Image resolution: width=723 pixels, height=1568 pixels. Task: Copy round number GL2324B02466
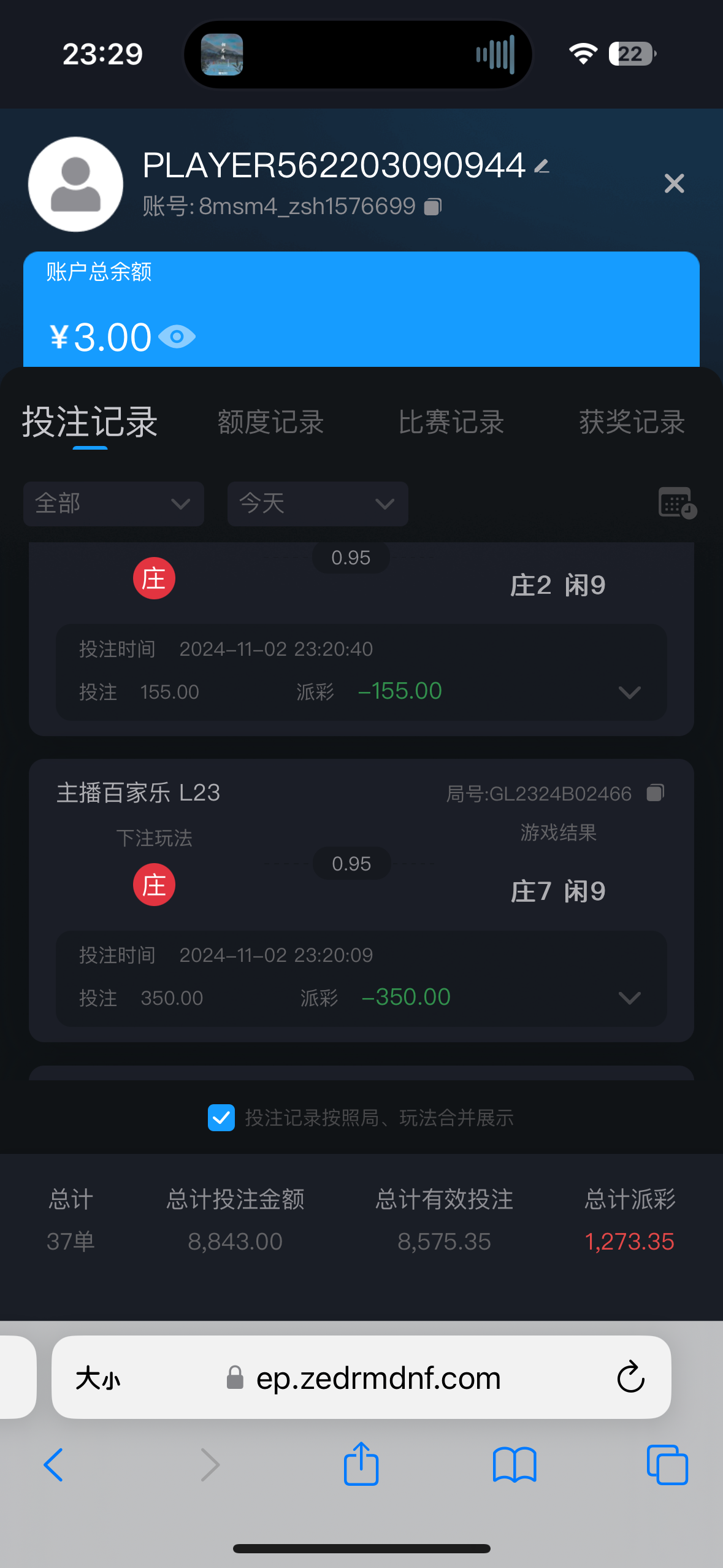pos(655,793)
